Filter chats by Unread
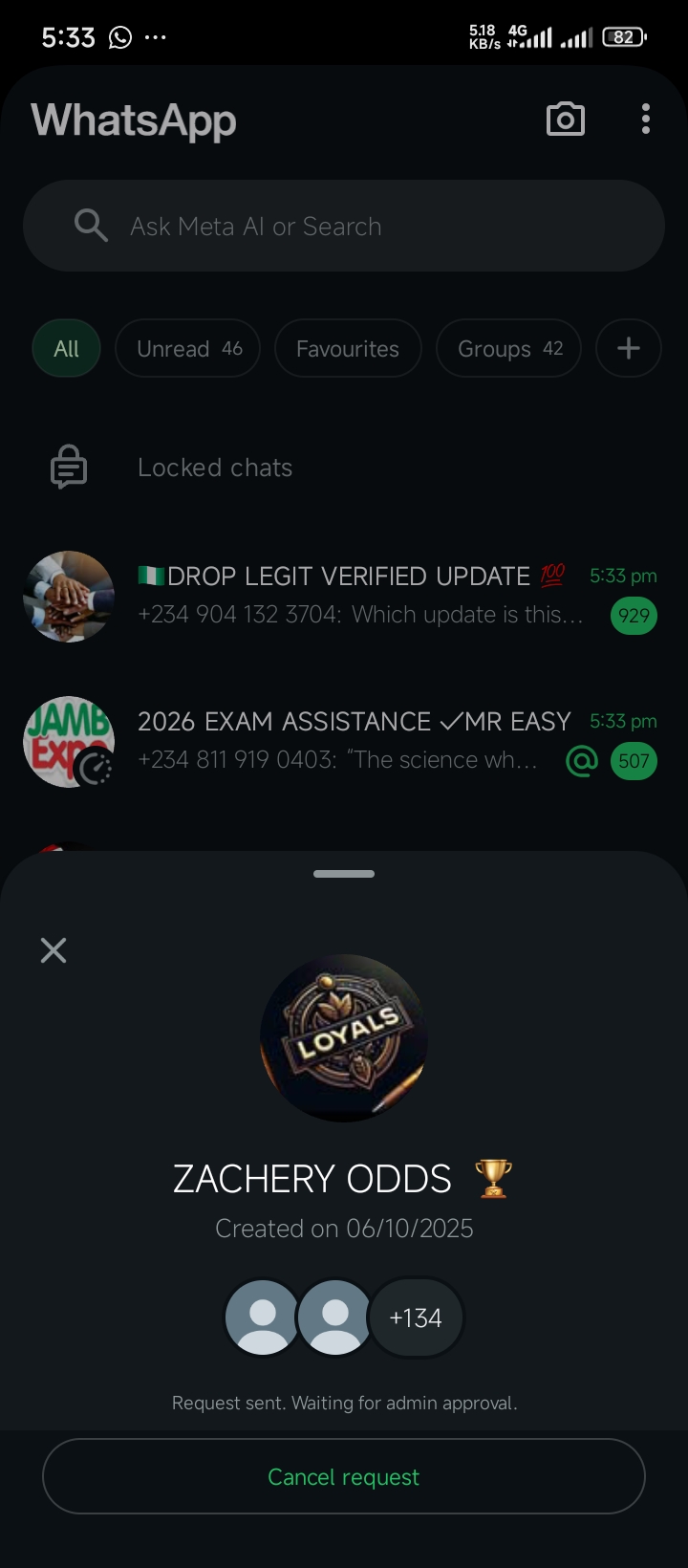 188,349
